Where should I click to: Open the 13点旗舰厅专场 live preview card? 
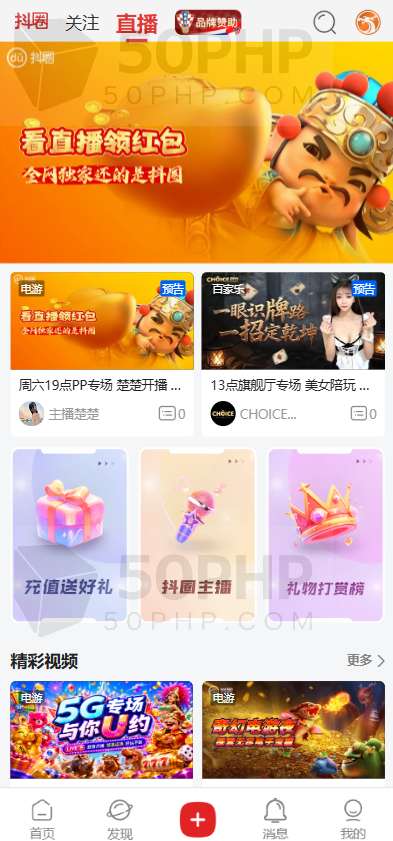tap(293, 354)
